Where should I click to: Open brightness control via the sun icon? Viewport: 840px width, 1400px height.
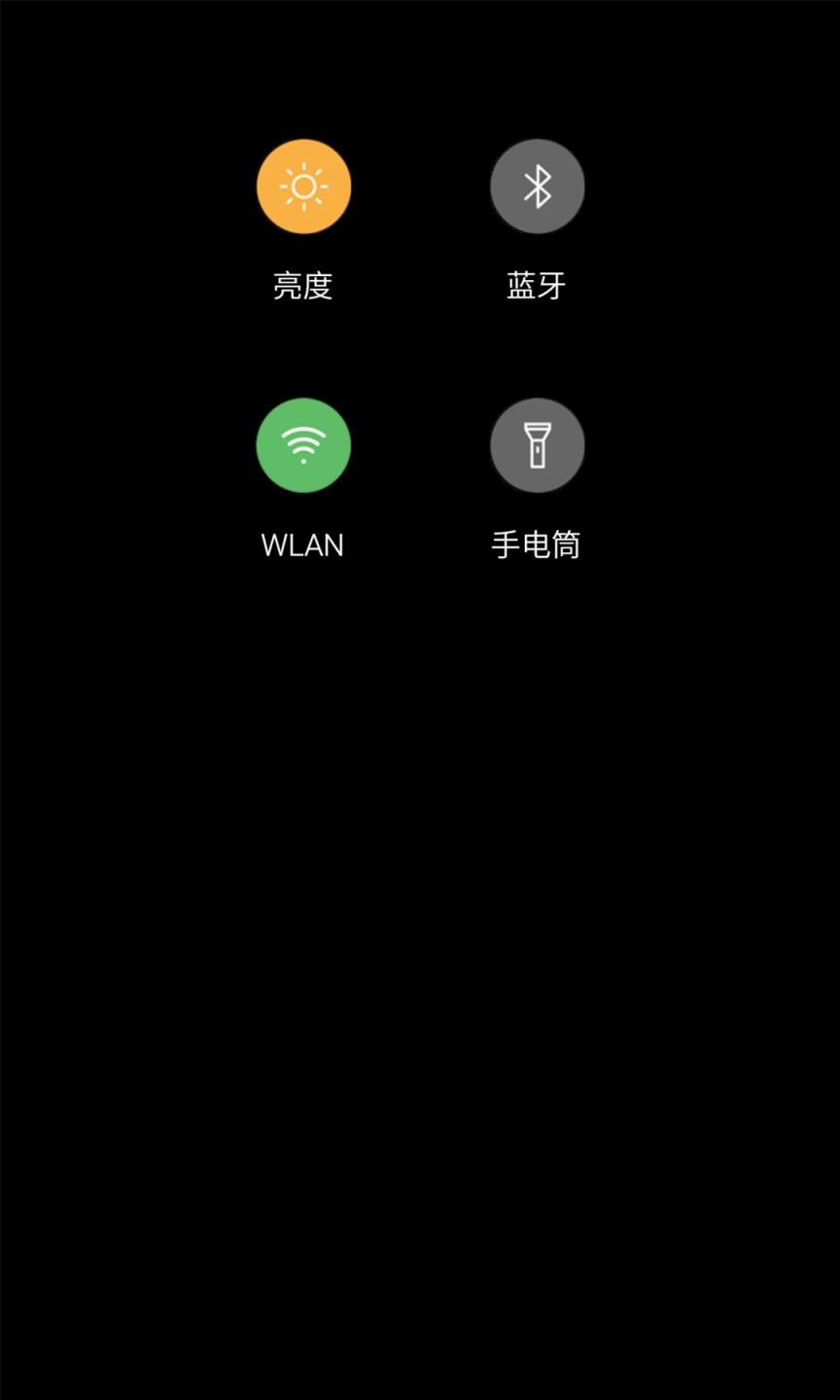pos(303,186)
